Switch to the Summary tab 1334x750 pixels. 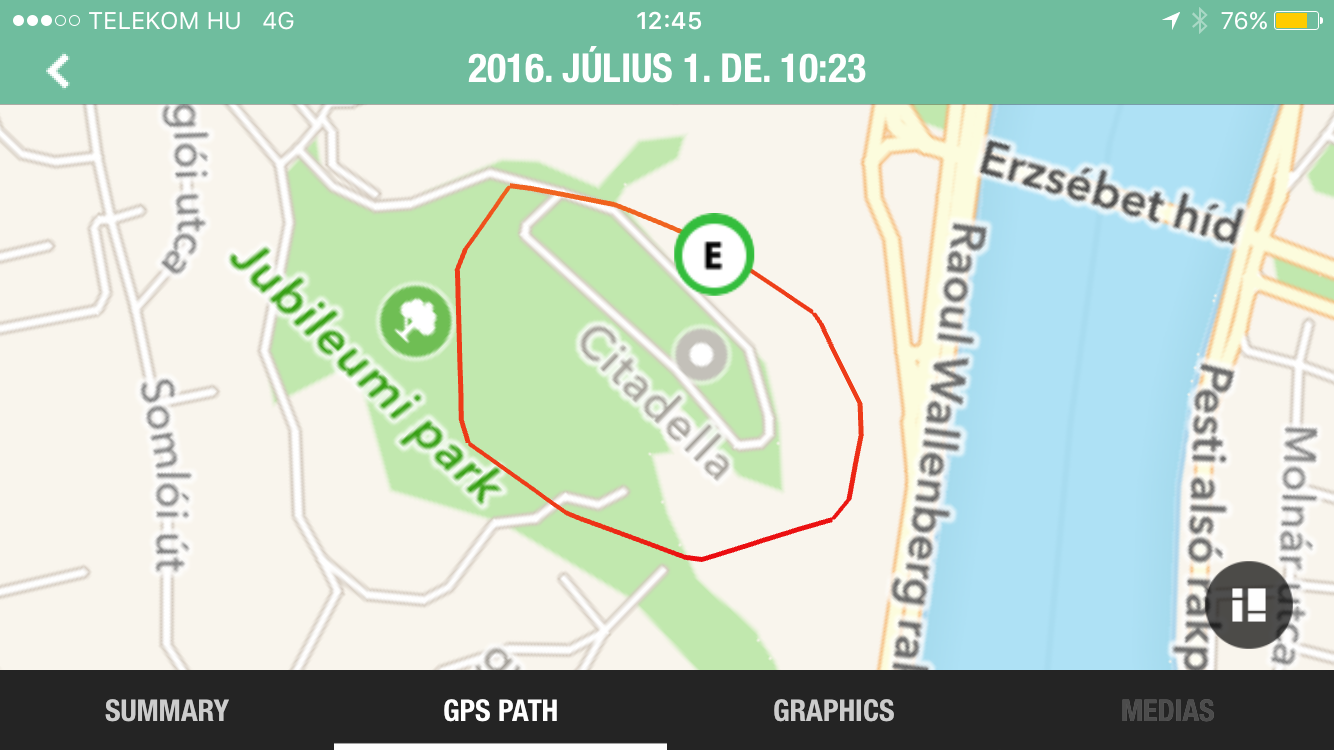[x=167, y=711]
